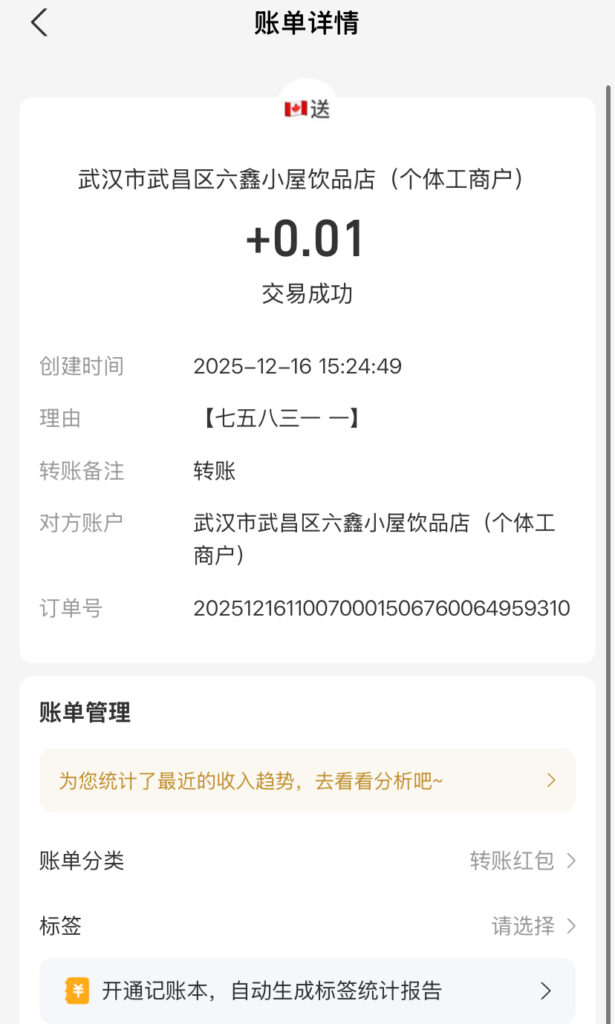This screenshot has width=615, height=1024.
Task: Select a tag in the 标签 row
Action: (x=532, y=926)
